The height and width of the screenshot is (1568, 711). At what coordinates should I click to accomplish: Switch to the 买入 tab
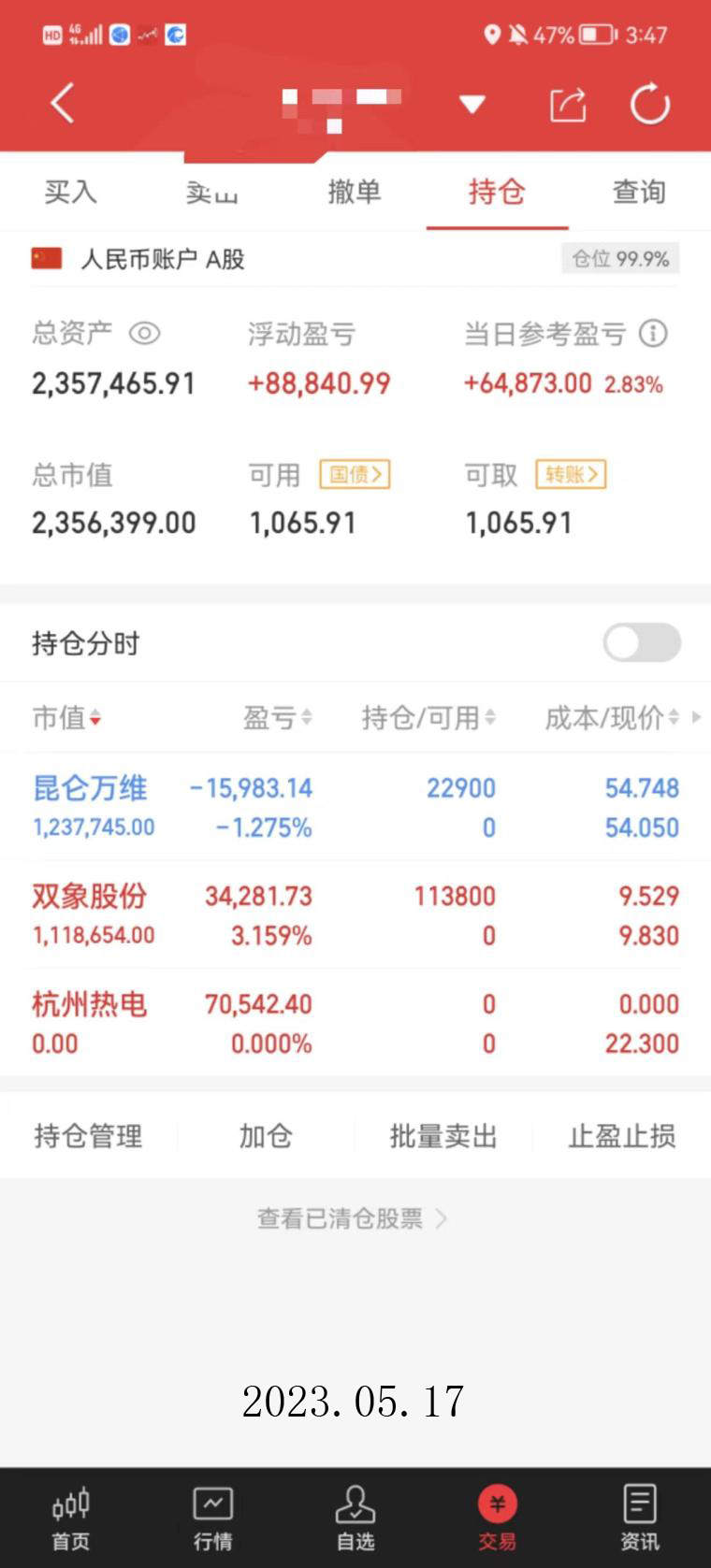coord(70,192)
